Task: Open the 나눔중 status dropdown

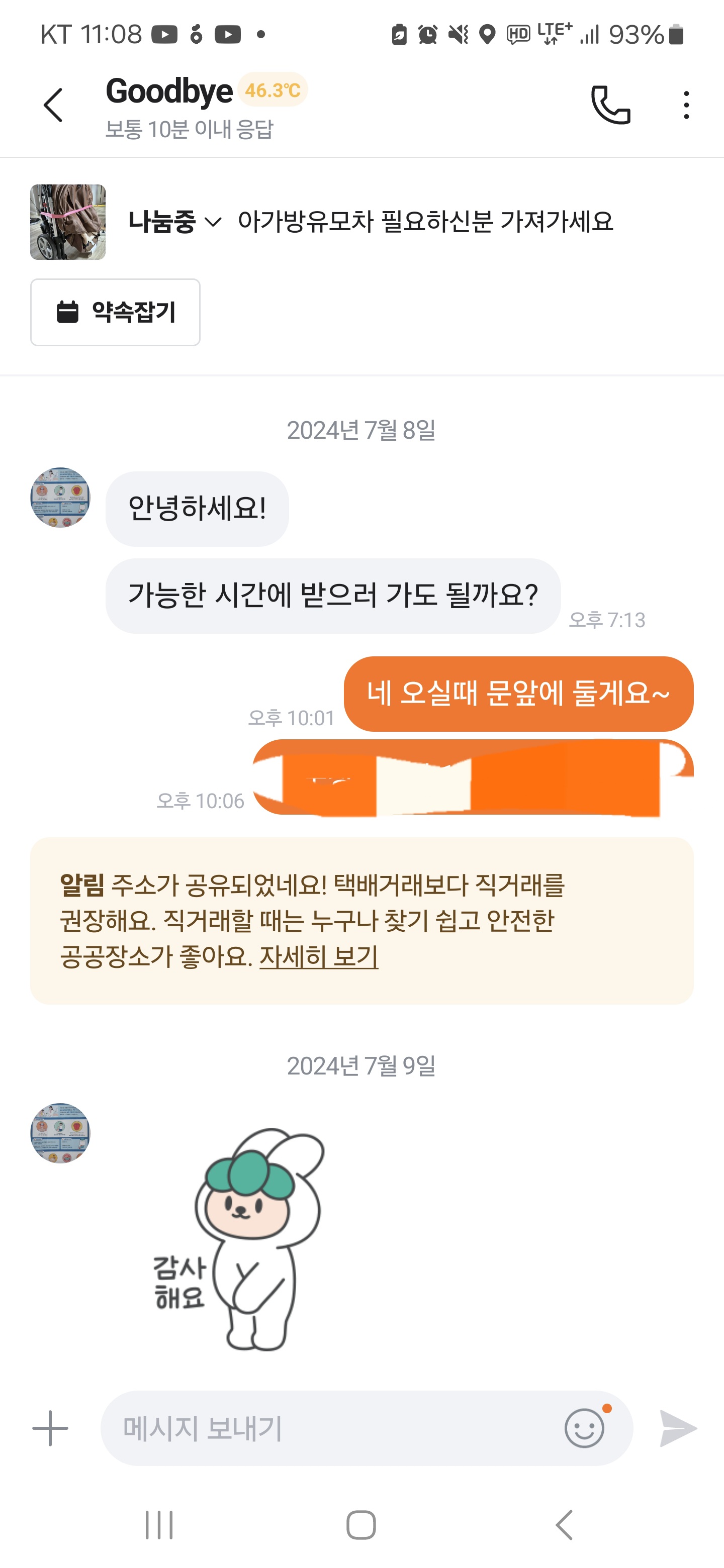Action: tap(174, 222)
